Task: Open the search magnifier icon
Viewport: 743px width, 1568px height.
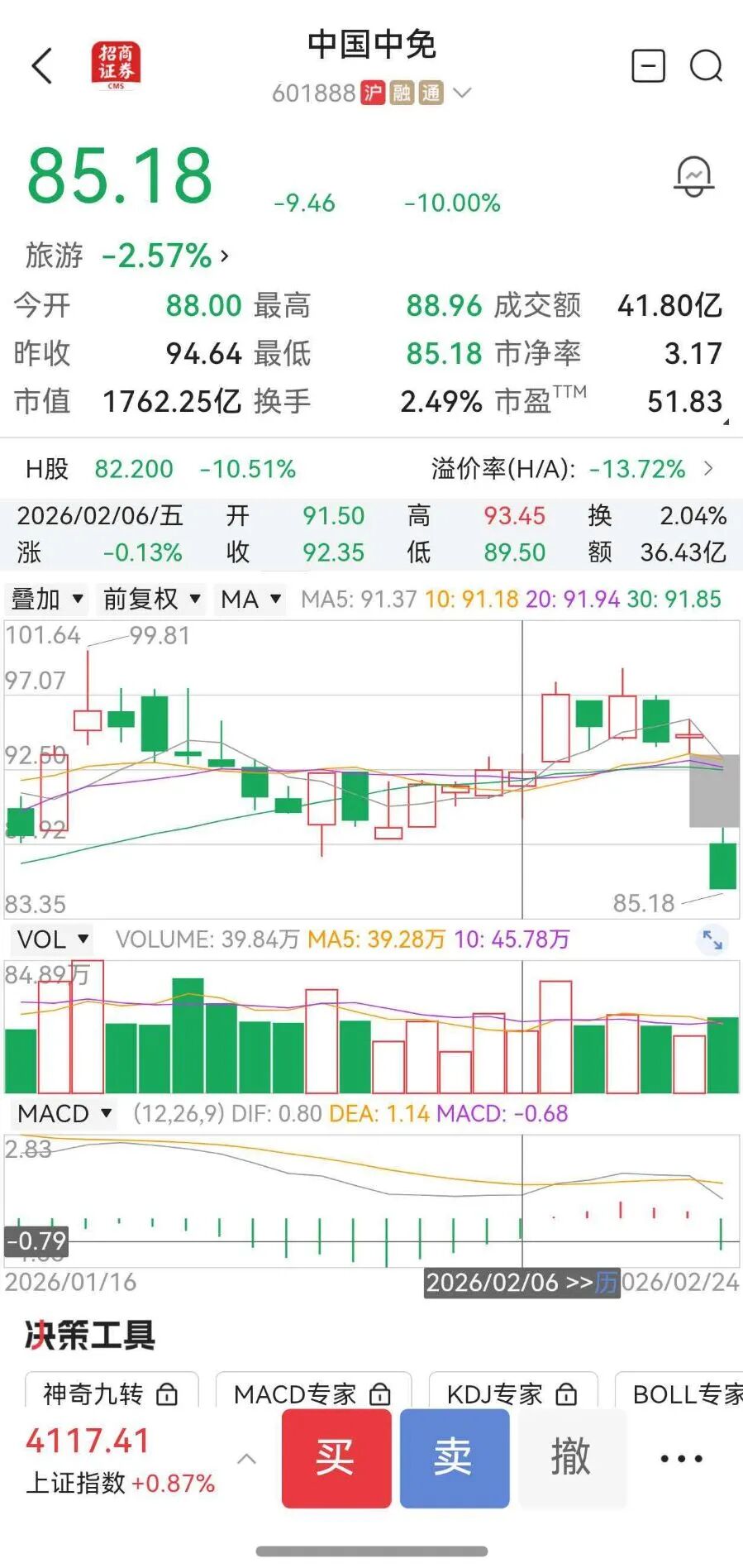Action: tap(706, 66)
